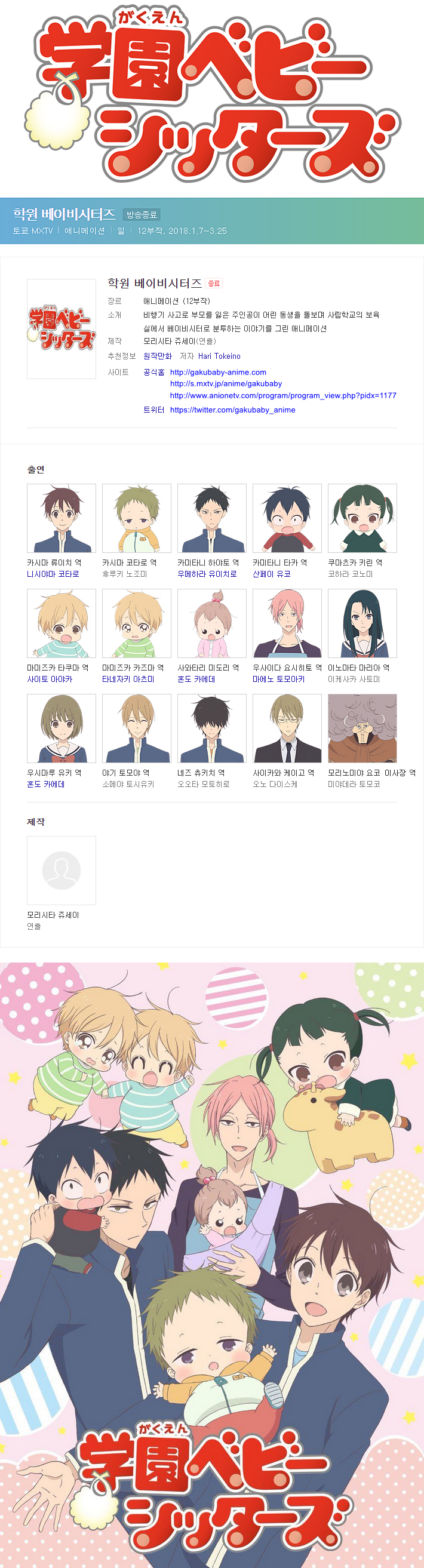Open the anionetv.com program link
Viewport: 424px width, 1568px height.
[x=282, y=395]
